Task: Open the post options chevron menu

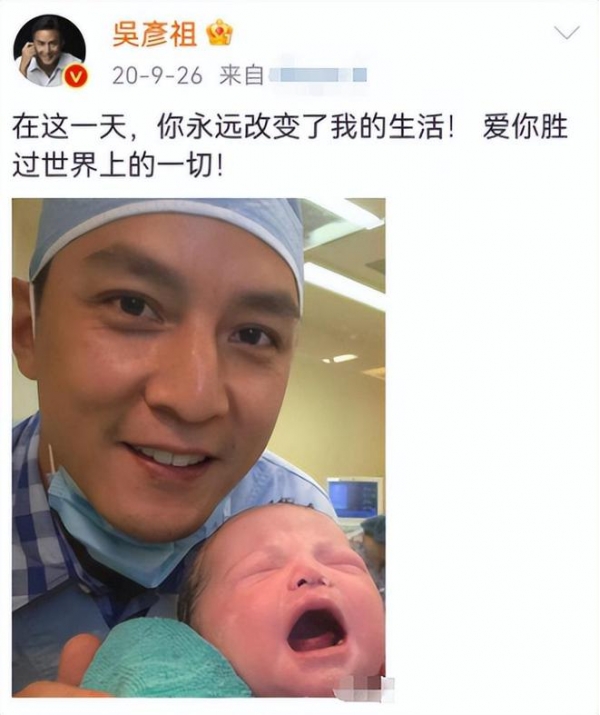Action: (567, 33)
